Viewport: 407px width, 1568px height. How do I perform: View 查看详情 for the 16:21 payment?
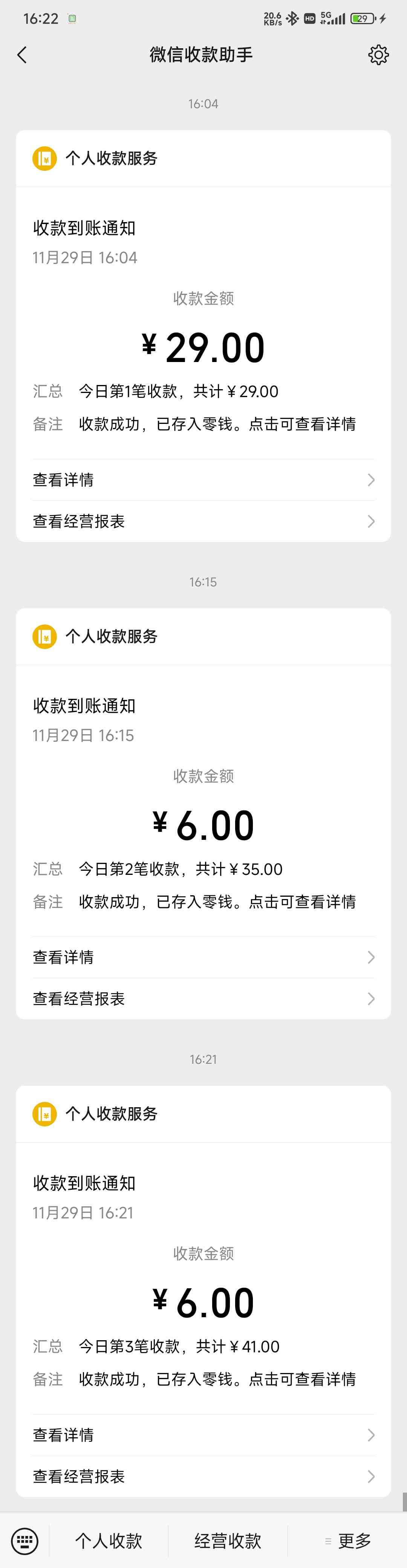click(203, 1435)
